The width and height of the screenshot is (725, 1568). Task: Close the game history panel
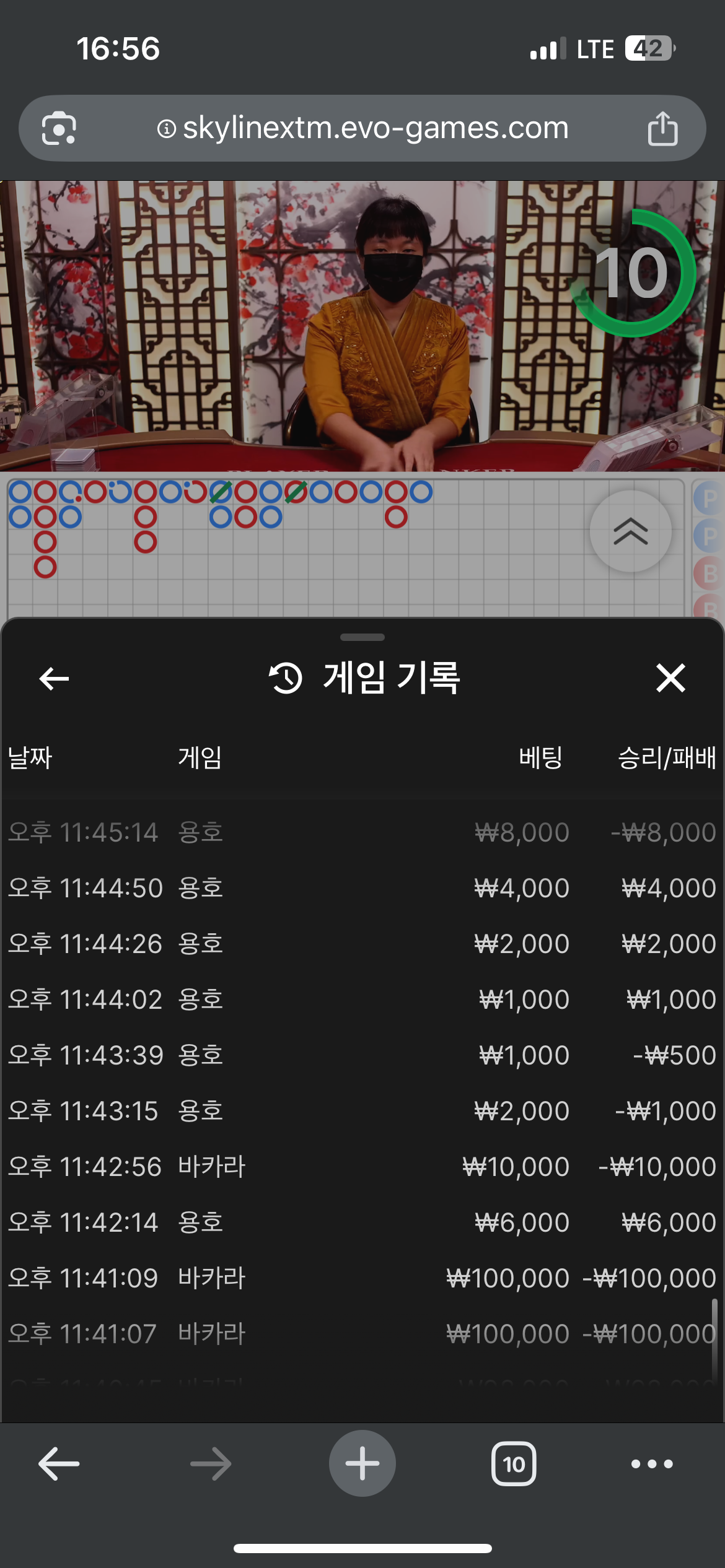pos(670,678)
